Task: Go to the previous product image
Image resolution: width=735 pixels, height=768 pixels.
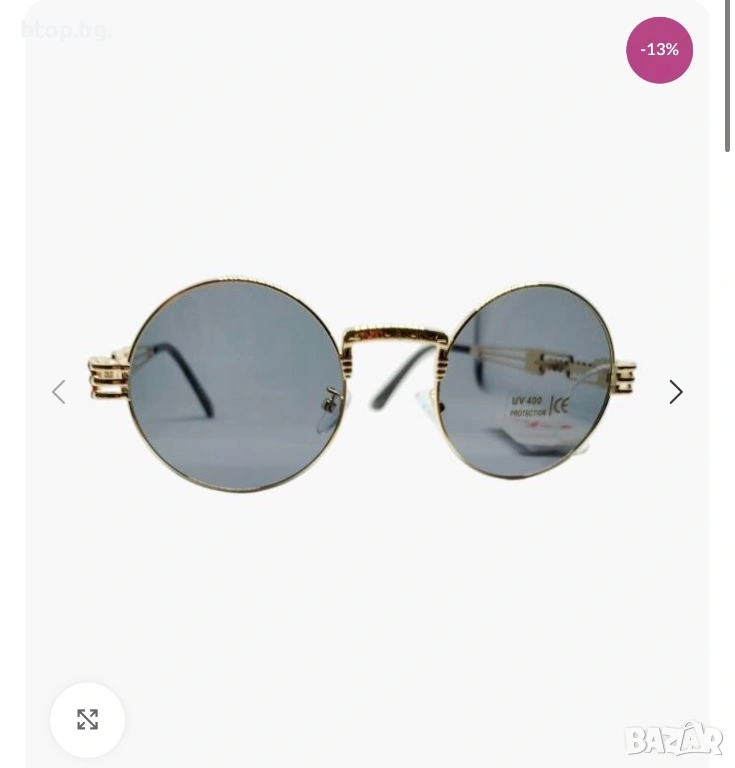Action: [59, 392]
